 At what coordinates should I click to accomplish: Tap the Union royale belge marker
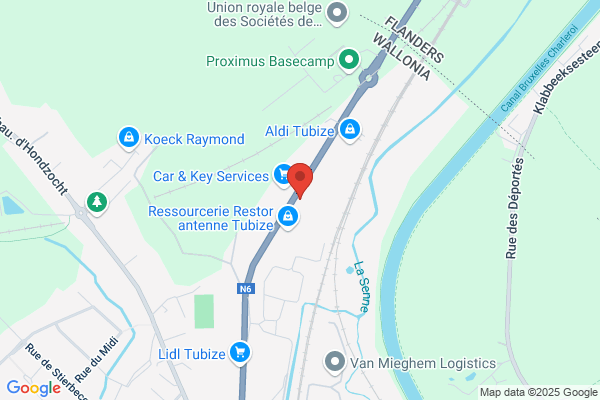337,13
